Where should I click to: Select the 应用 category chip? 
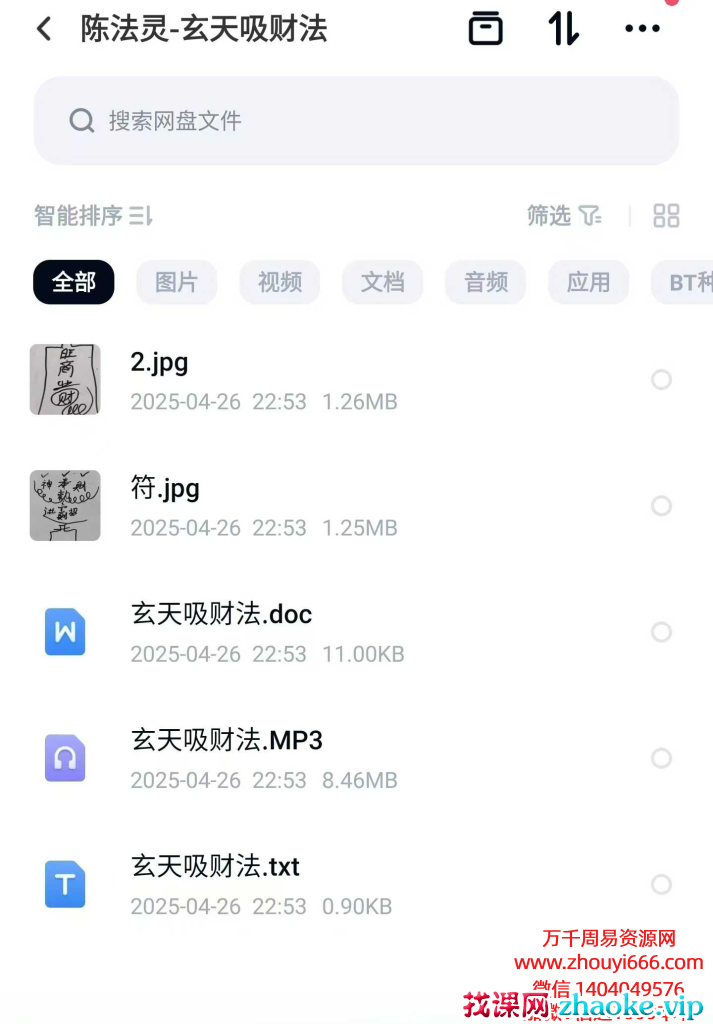[x=589, y=283]
